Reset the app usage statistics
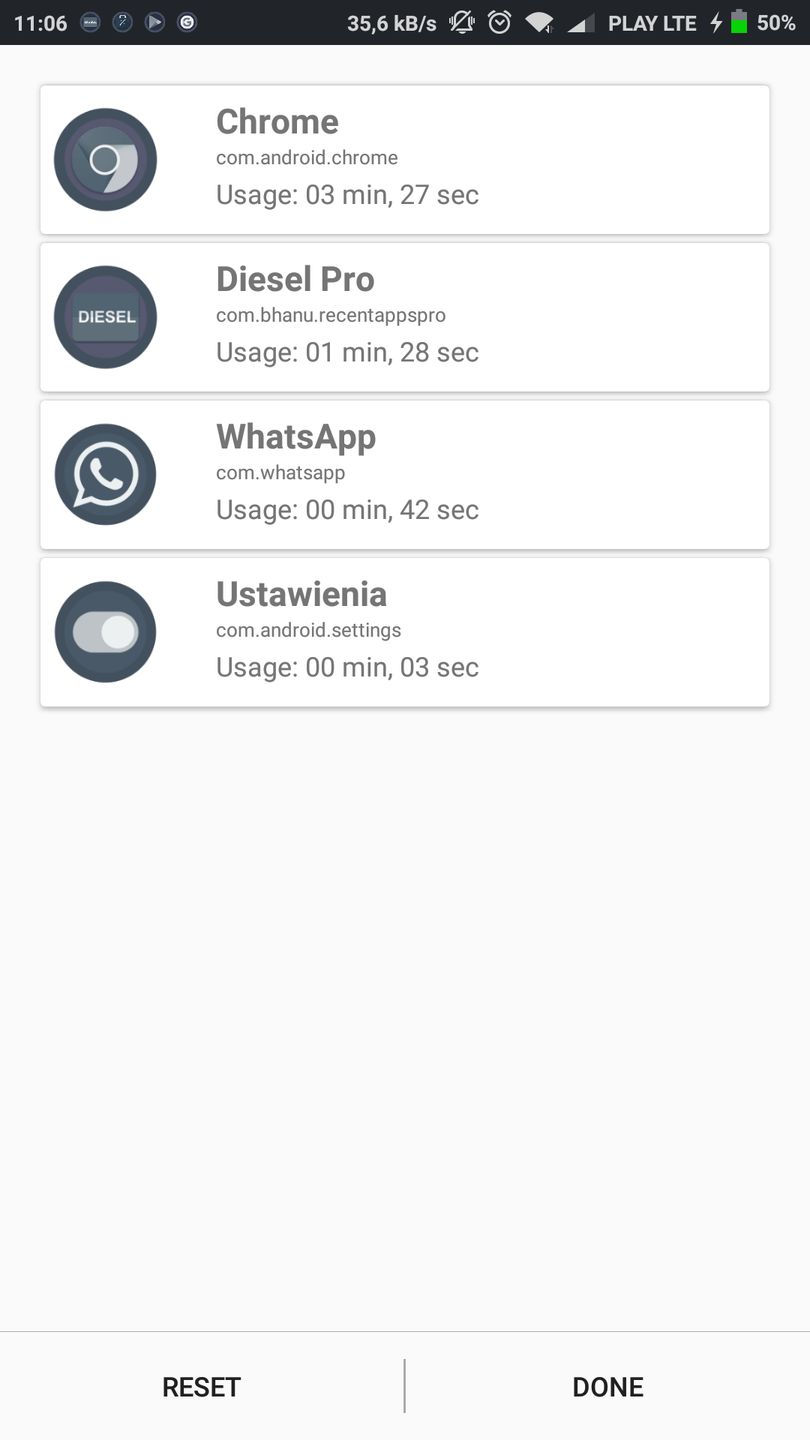The height and width of the screenshot is (1440, 810). coord(201,1387)
